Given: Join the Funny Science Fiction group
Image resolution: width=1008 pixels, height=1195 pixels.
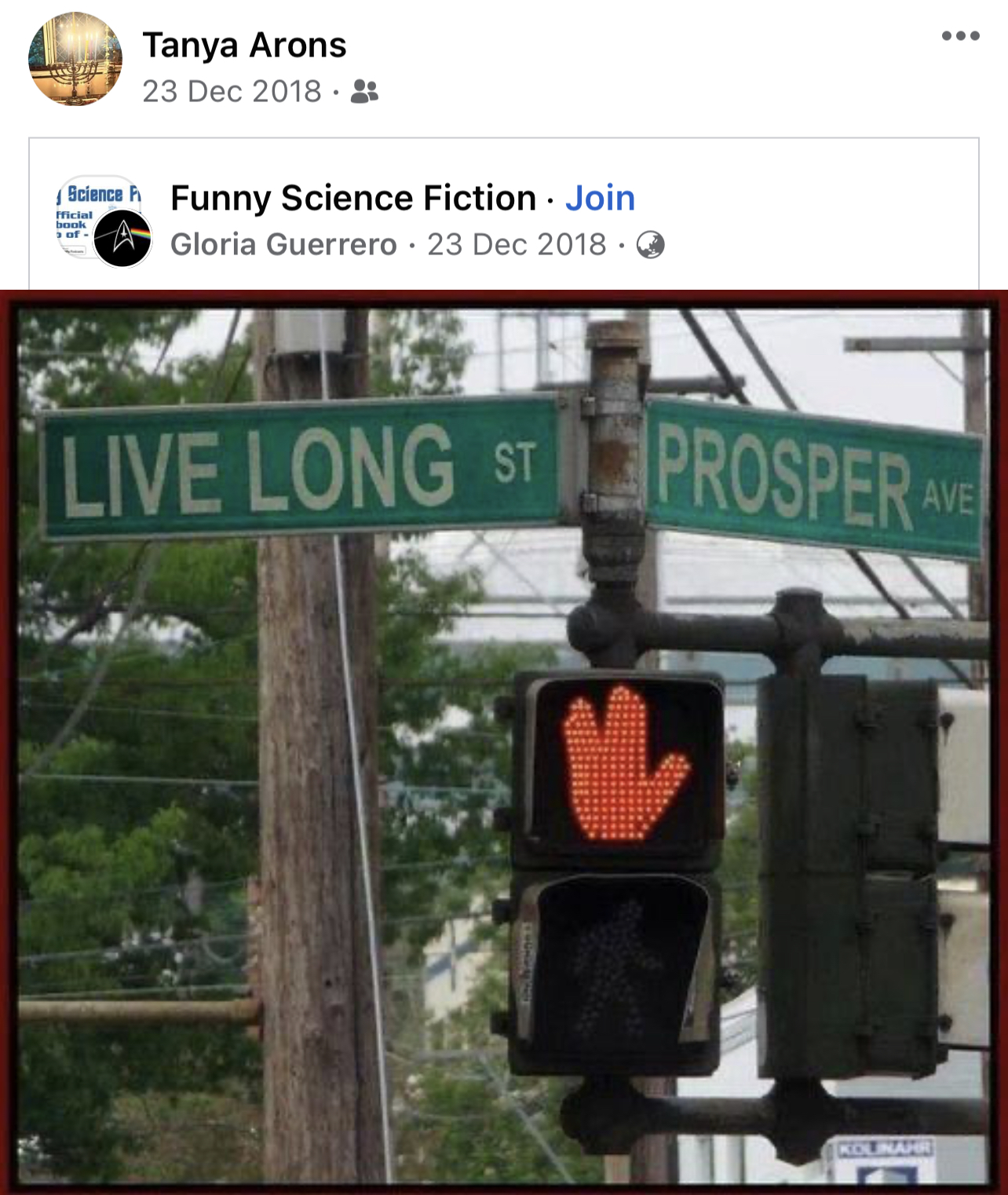Looking at the screenshot, I should point(600,198).
